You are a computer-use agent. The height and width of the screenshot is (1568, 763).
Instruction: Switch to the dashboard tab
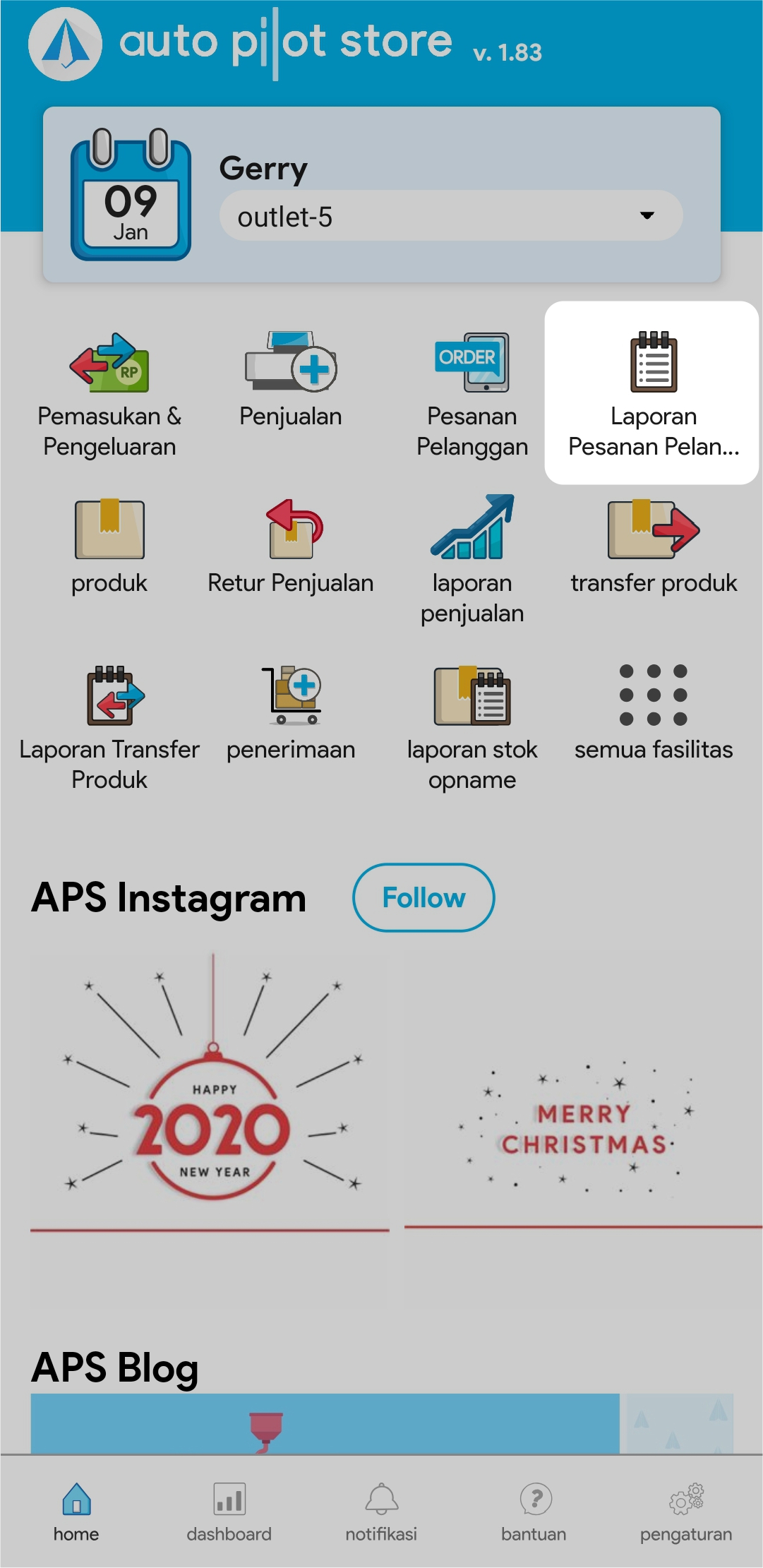click(229, 1512)
